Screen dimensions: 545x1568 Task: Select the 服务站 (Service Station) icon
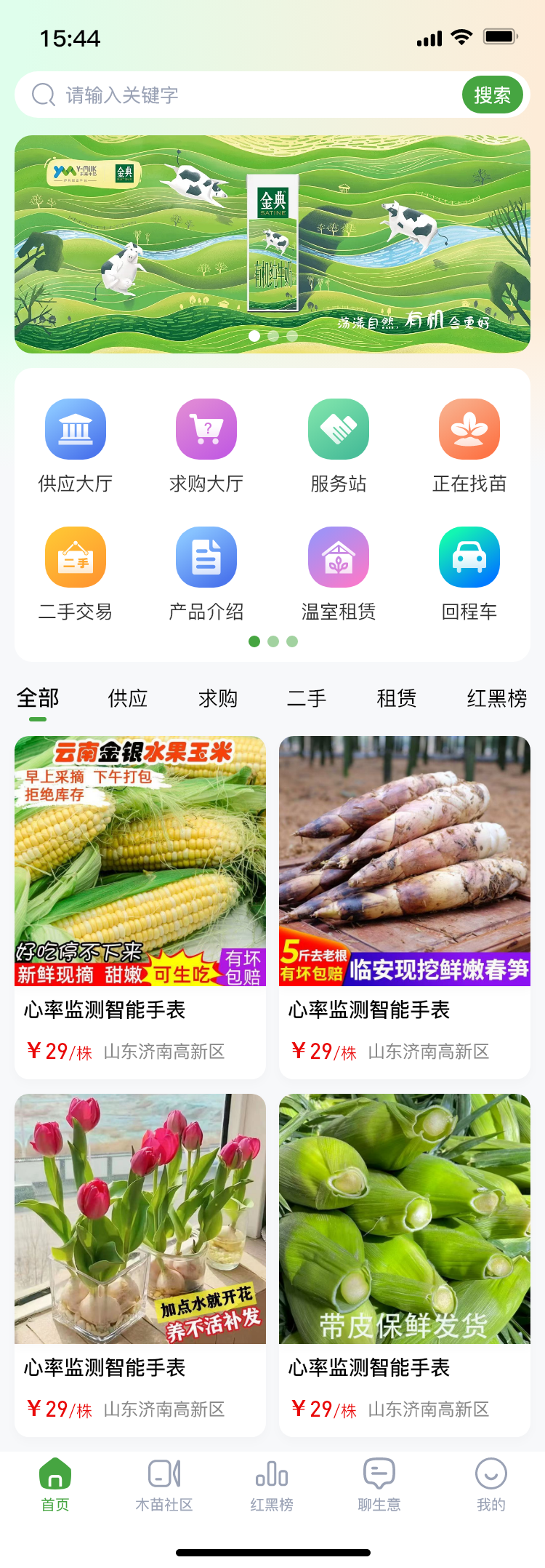338,429
